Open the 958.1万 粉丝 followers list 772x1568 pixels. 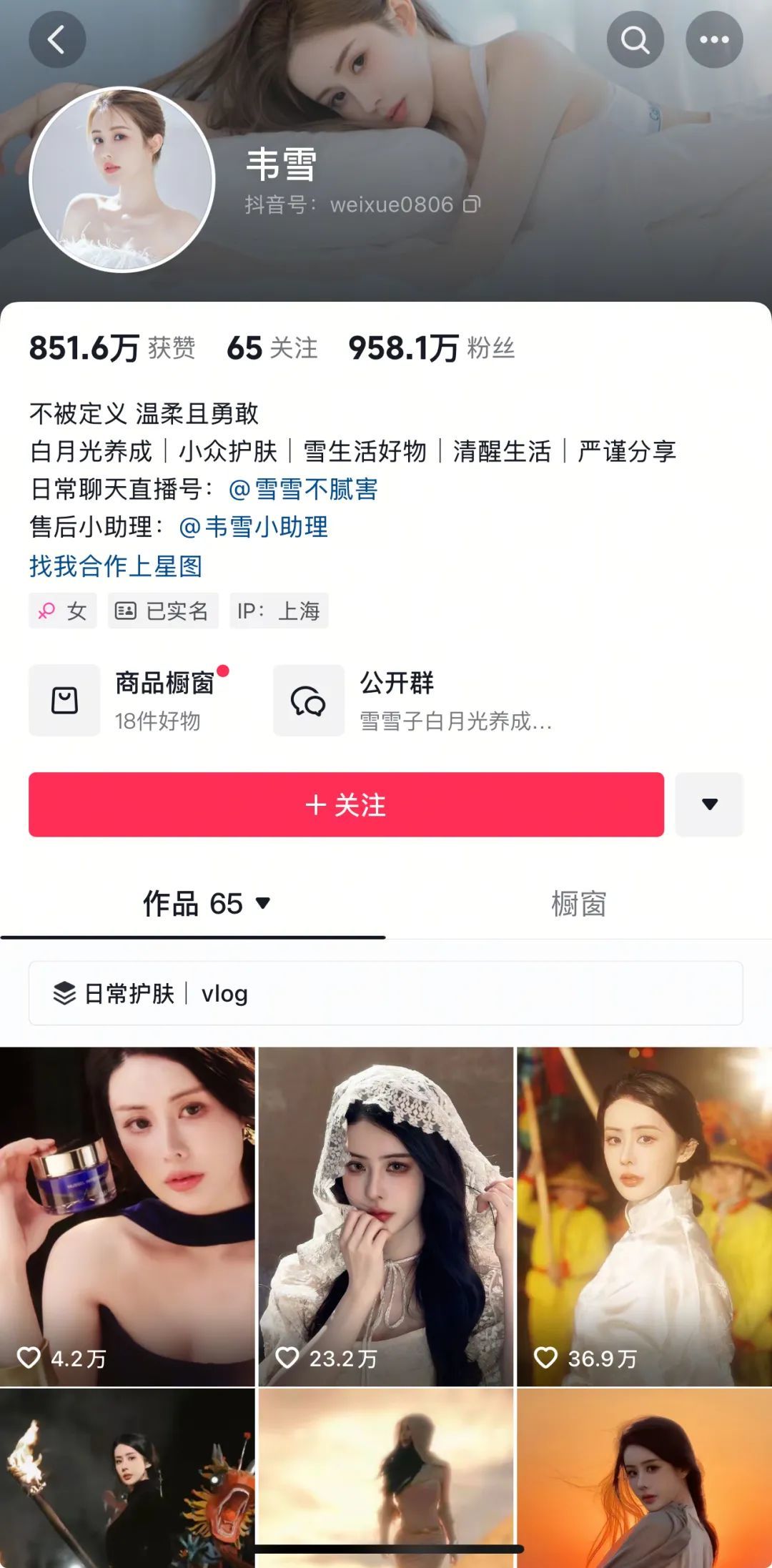coord(431,348)
